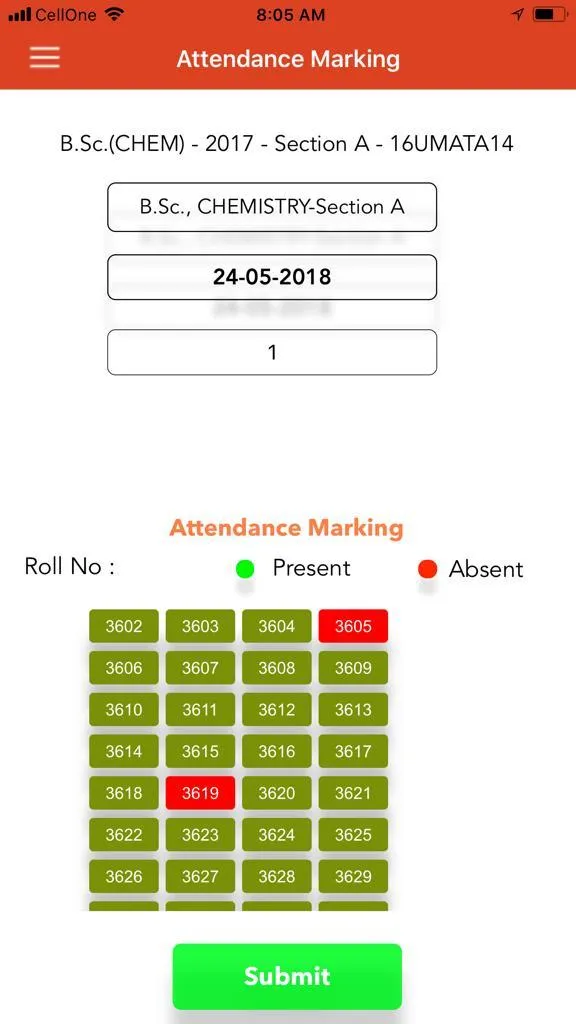The height and width of the screenshot is (1024, 576).
Task: Mark roll 3616 as absent
Action: tap(277, 751)
